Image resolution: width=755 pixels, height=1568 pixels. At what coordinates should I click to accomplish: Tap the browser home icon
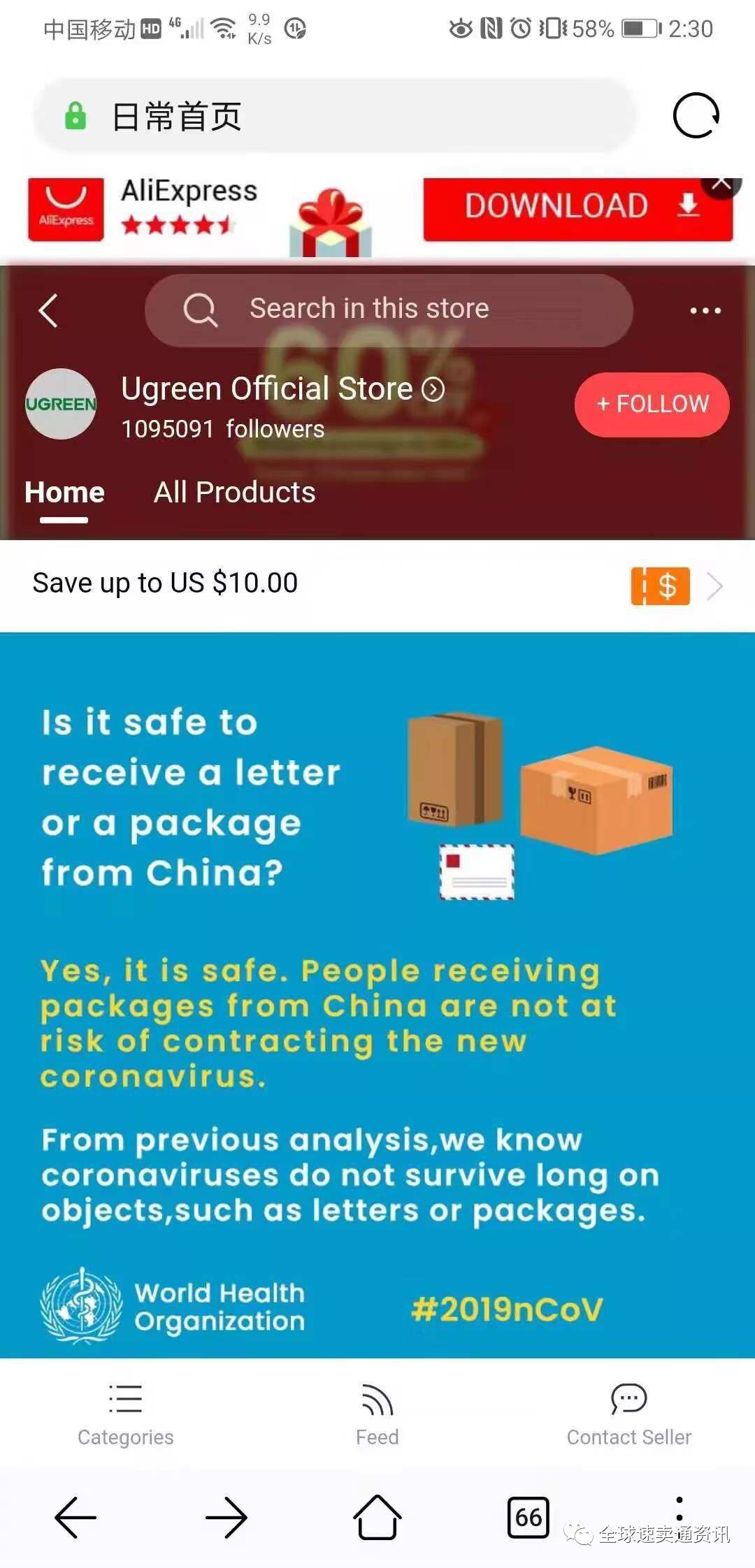pos(377,1518)
